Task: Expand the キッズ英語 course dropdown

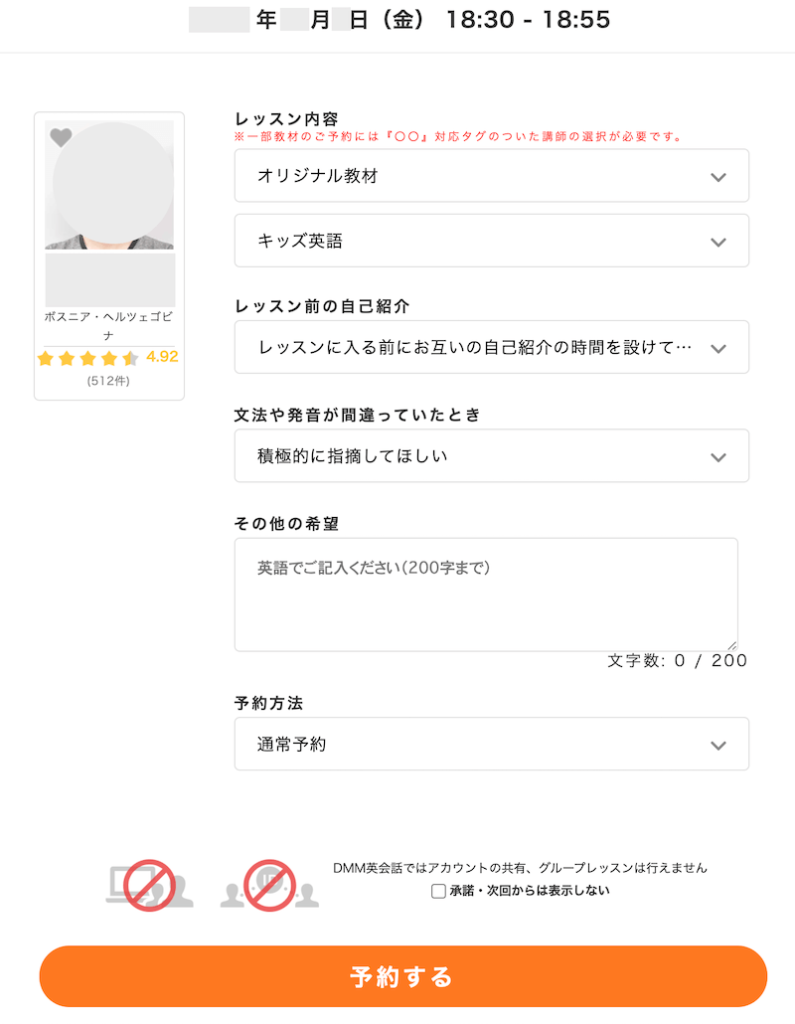Action: point(491,241)
